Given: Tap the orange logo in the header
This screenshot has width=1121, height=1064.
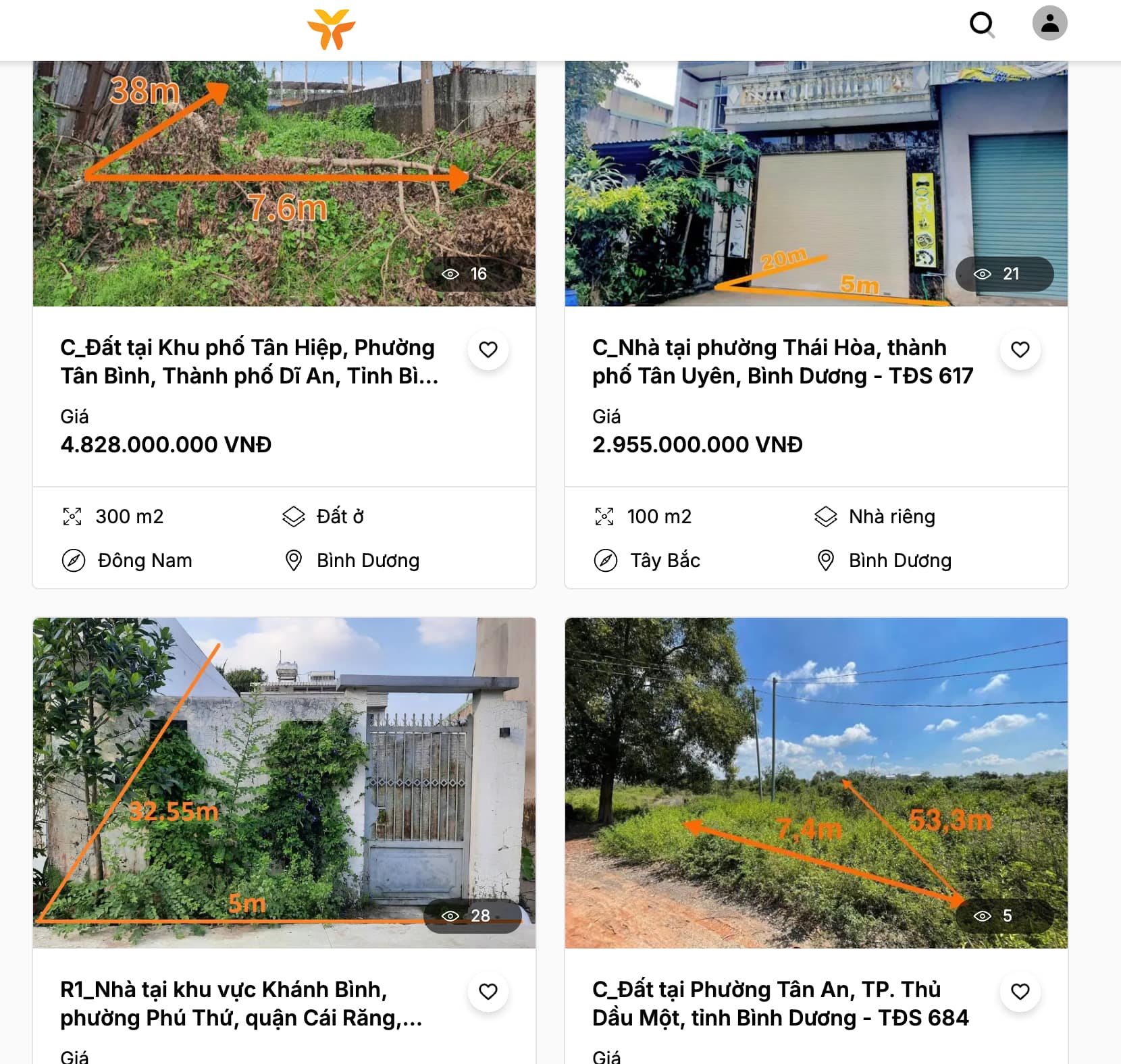Looking at the screenshot, I should [x=331, y=29].
